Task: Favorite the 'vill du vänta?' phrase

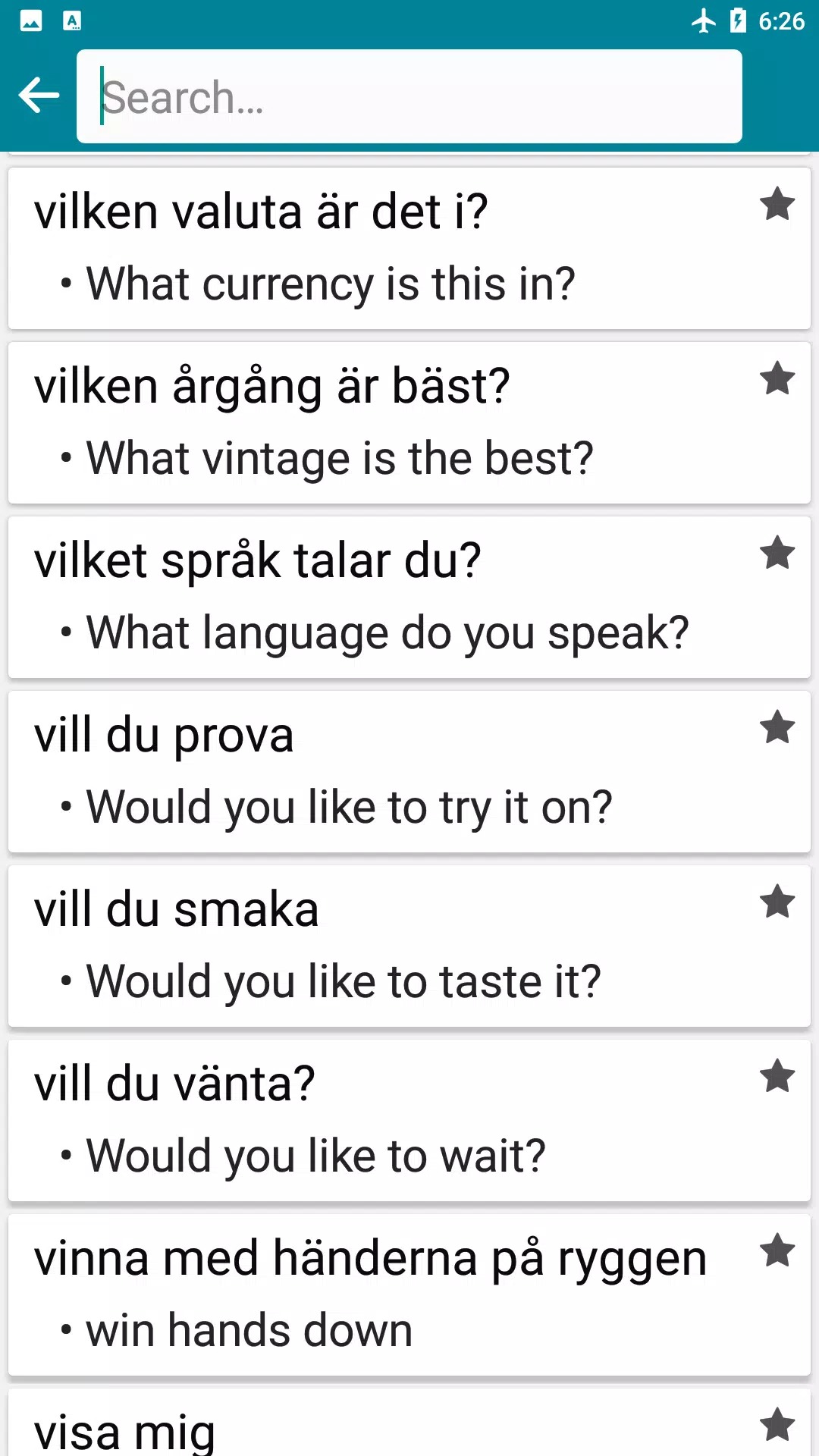Action: [x=777, y=1077]
